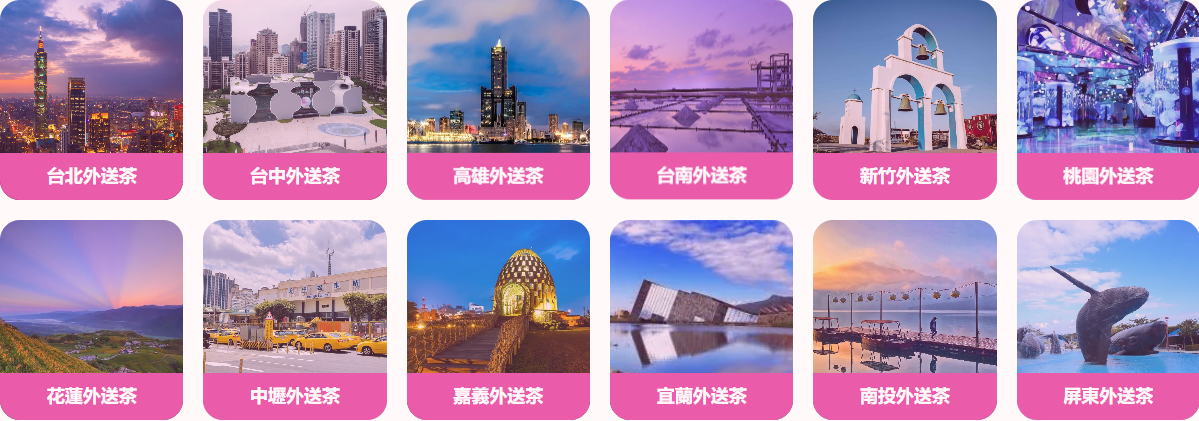Select the 屏東外送茶 tile
This screenshot has width=1199, height=421.
click(1107, 320)
